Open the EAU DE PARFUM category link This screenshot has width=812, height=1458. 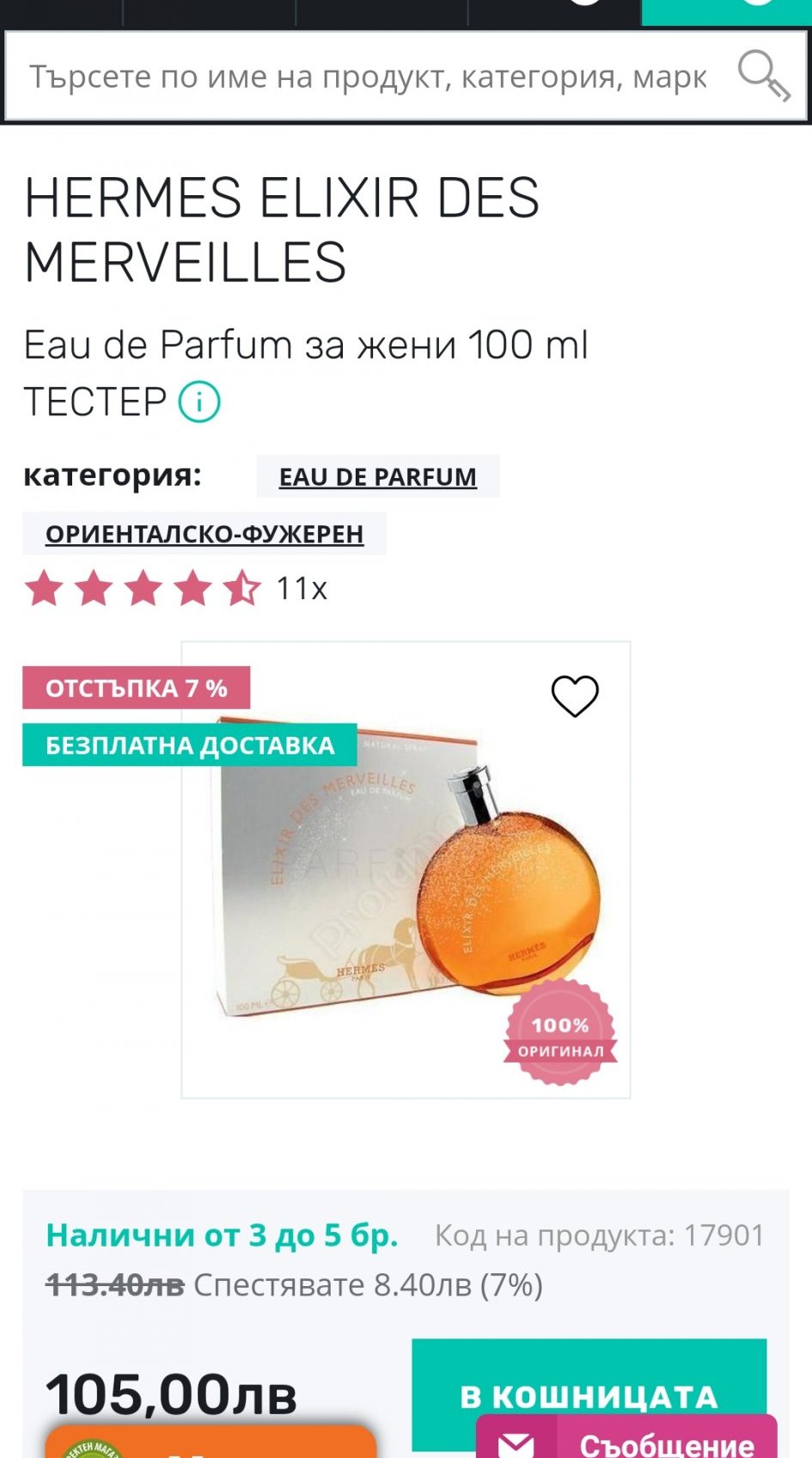point(377,477)
